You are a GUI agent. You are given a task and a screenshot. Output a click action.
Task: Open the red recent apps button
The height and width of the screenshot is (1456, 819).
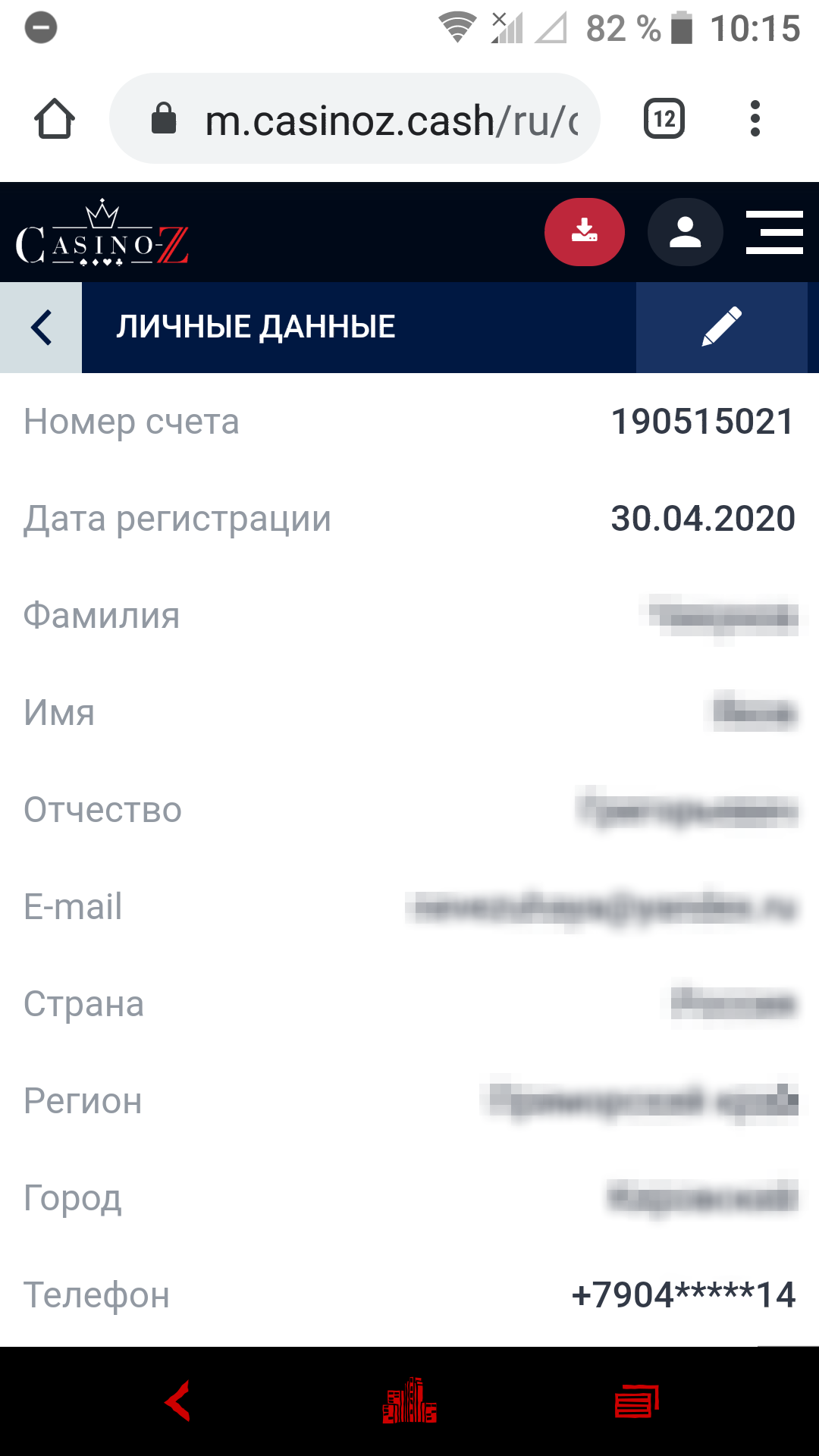click(637, 1401)
